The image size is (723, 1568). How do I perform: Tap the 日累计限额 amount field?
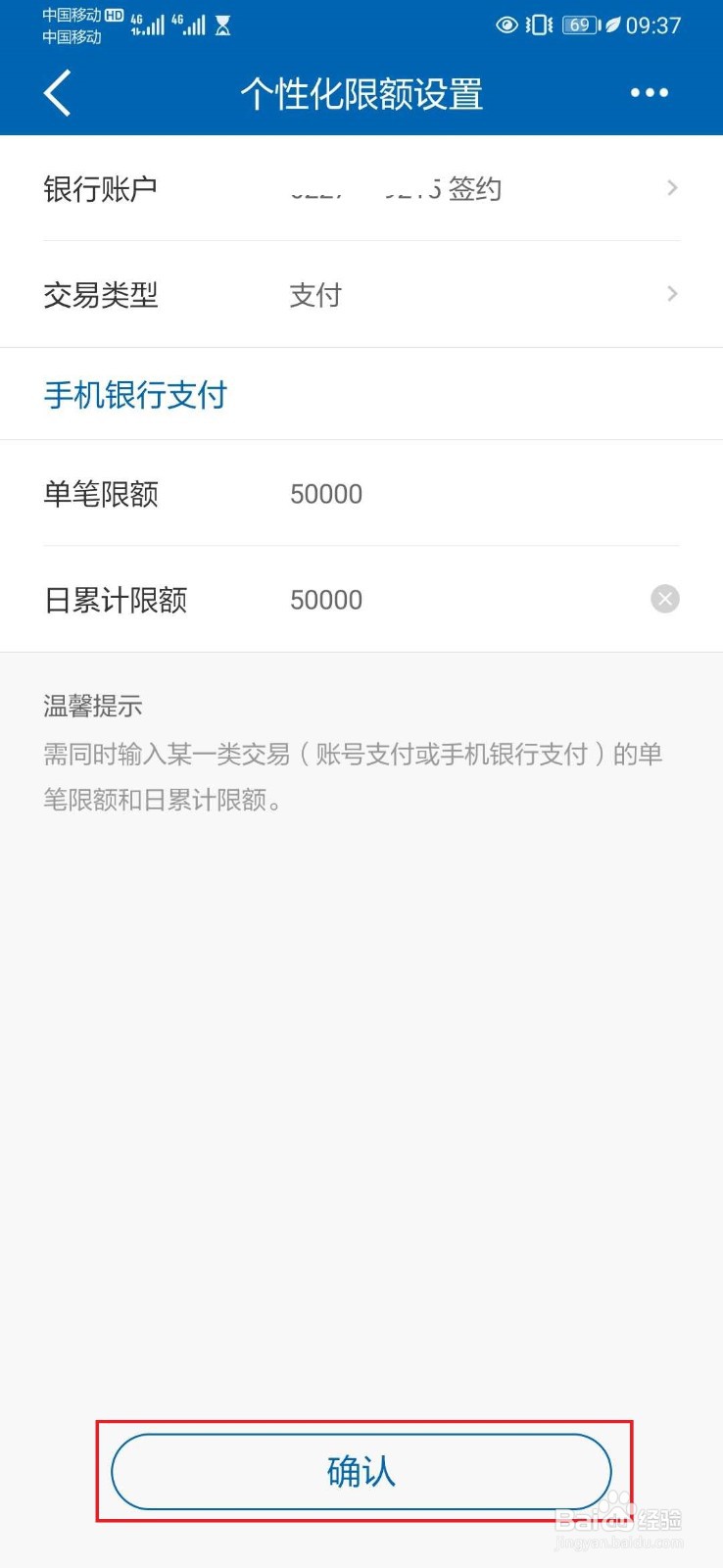(326, 600)
